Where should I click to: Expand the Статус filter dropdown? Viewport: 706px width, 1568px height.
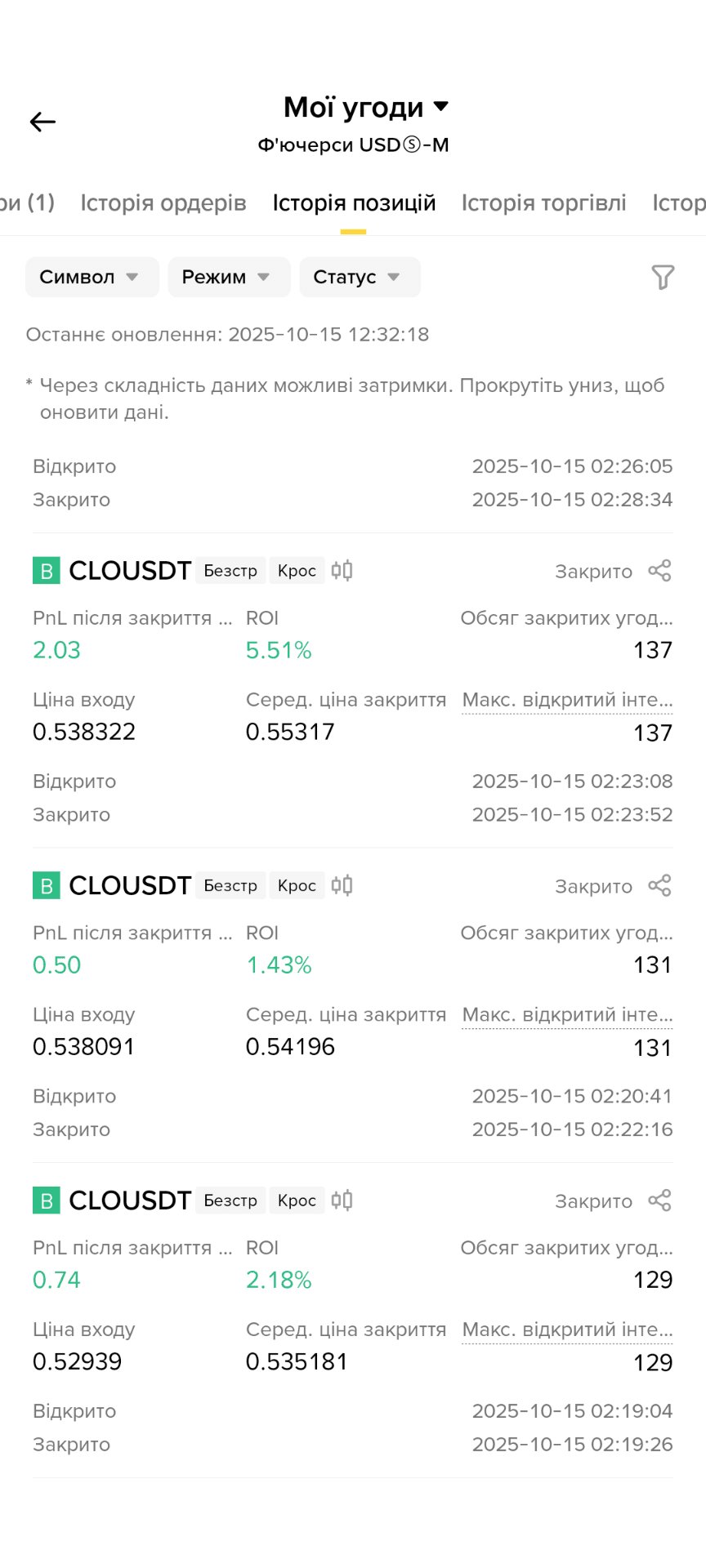[x=359, y=277]
